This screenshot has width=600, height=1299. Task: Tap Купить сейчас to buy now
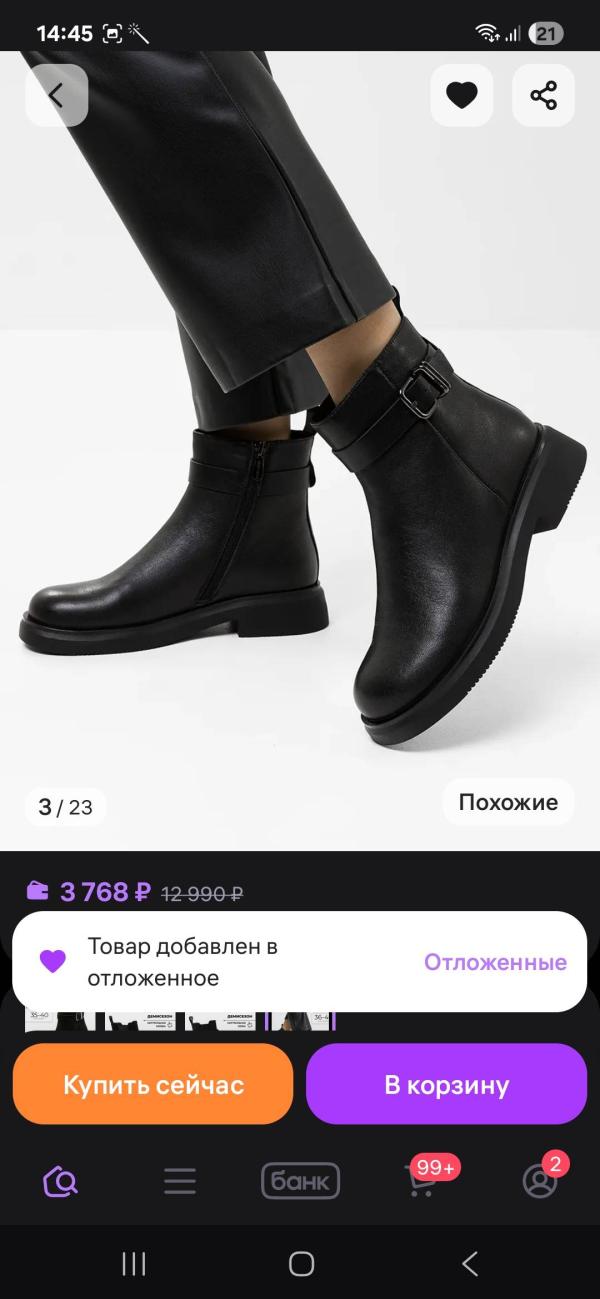point(153,1085)
